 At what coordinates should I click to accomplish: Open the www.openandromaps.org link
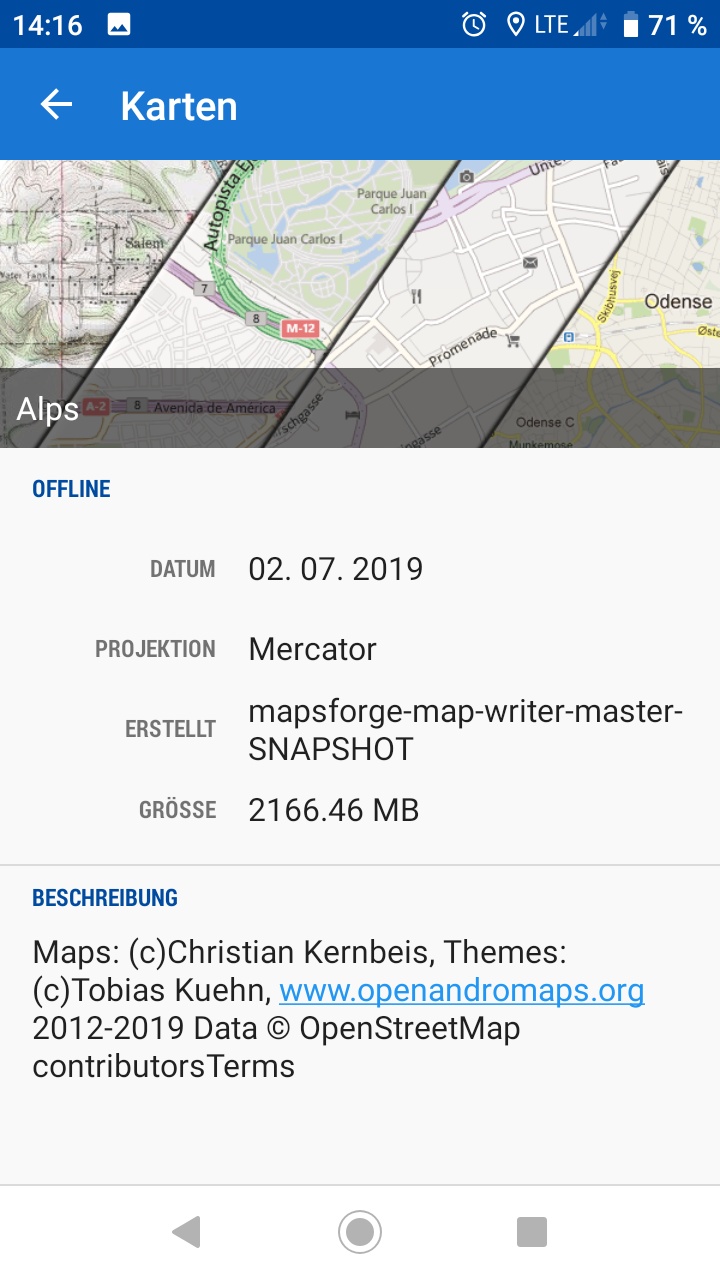(x=461, y=991)
